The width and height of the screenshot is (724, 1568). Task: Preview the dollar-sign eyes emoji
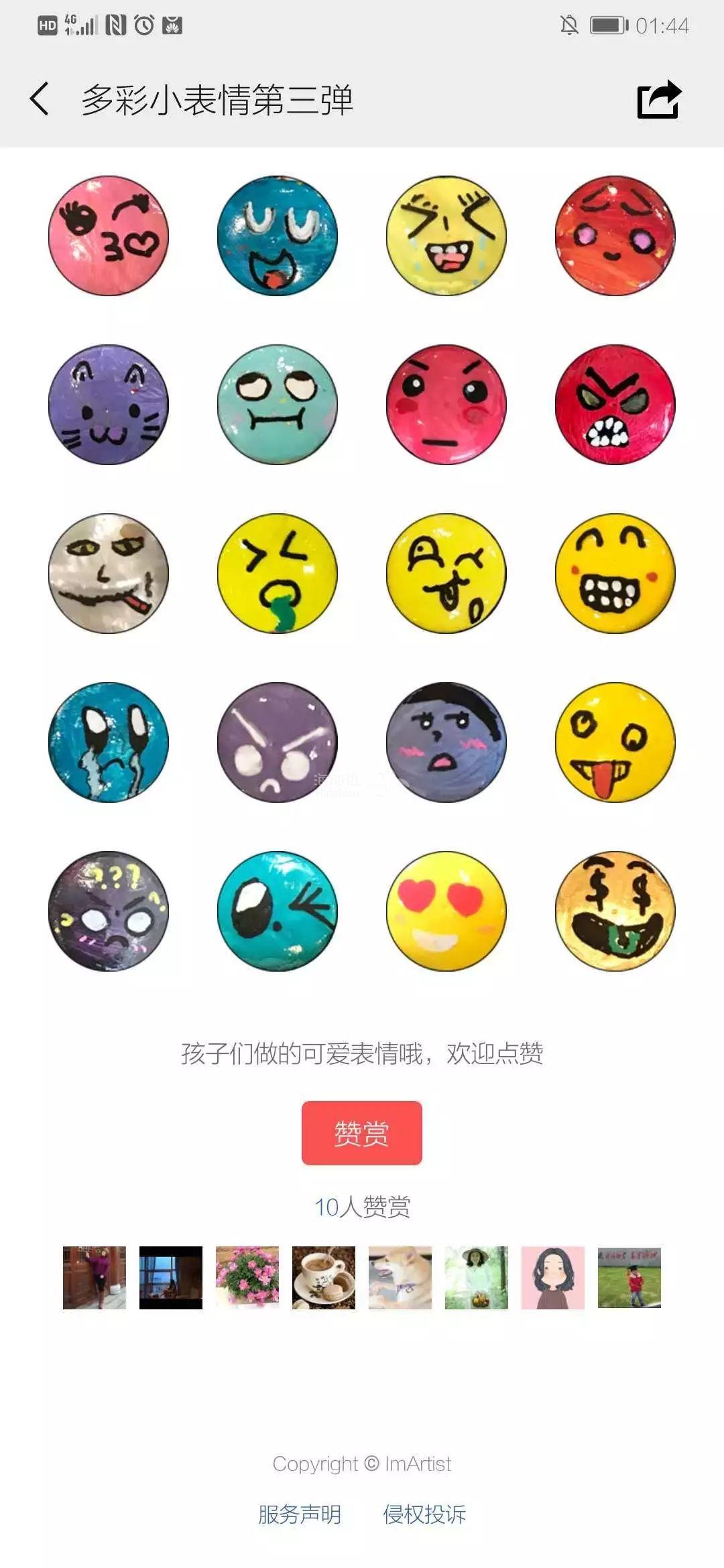pyautogui.click(x=615, y=911)
